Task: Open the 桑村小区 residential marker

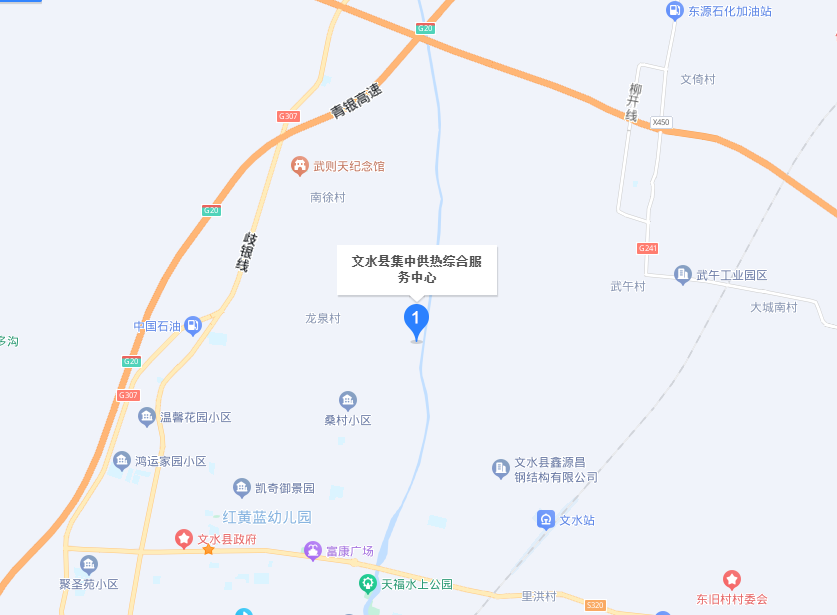Action: point(348,401)
